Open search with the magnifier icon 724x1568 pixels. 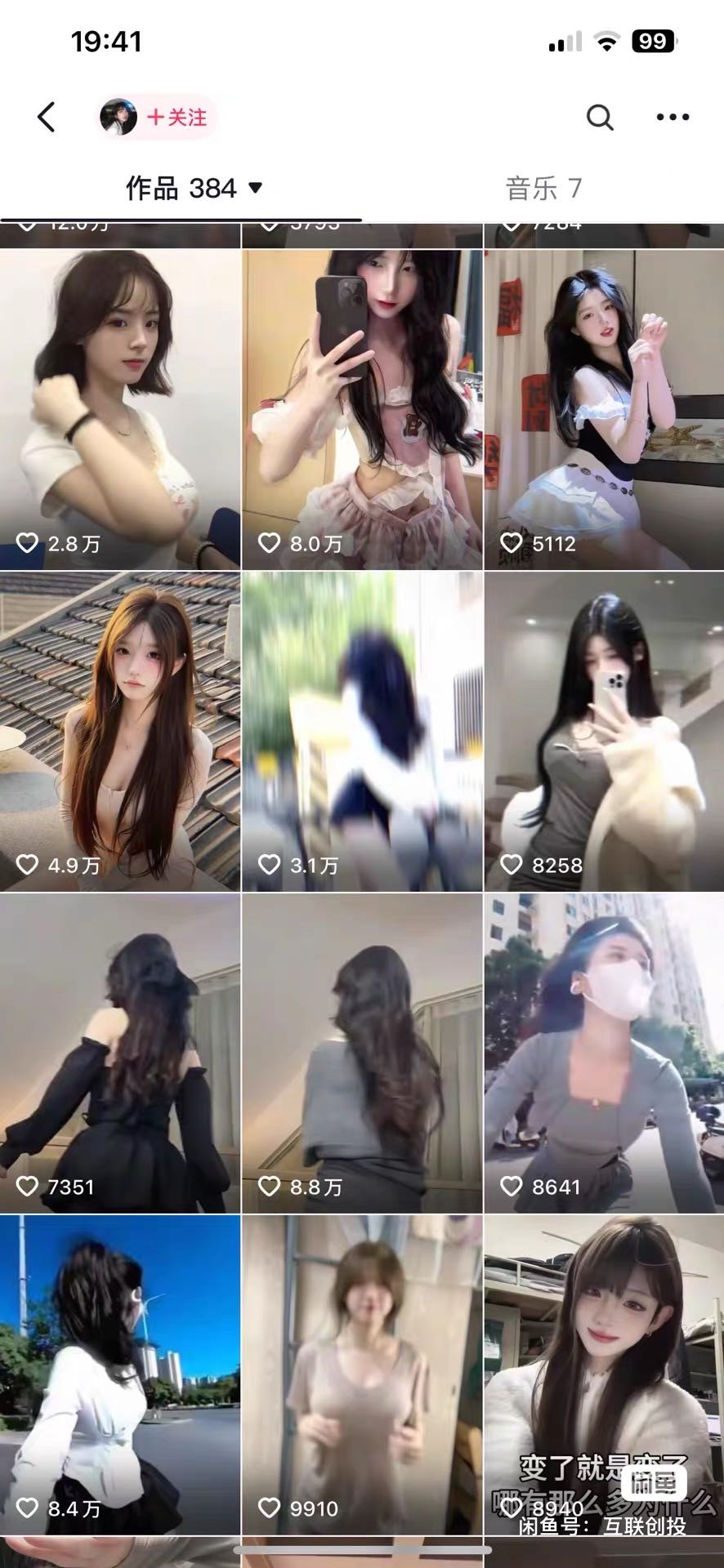[600, 118]
